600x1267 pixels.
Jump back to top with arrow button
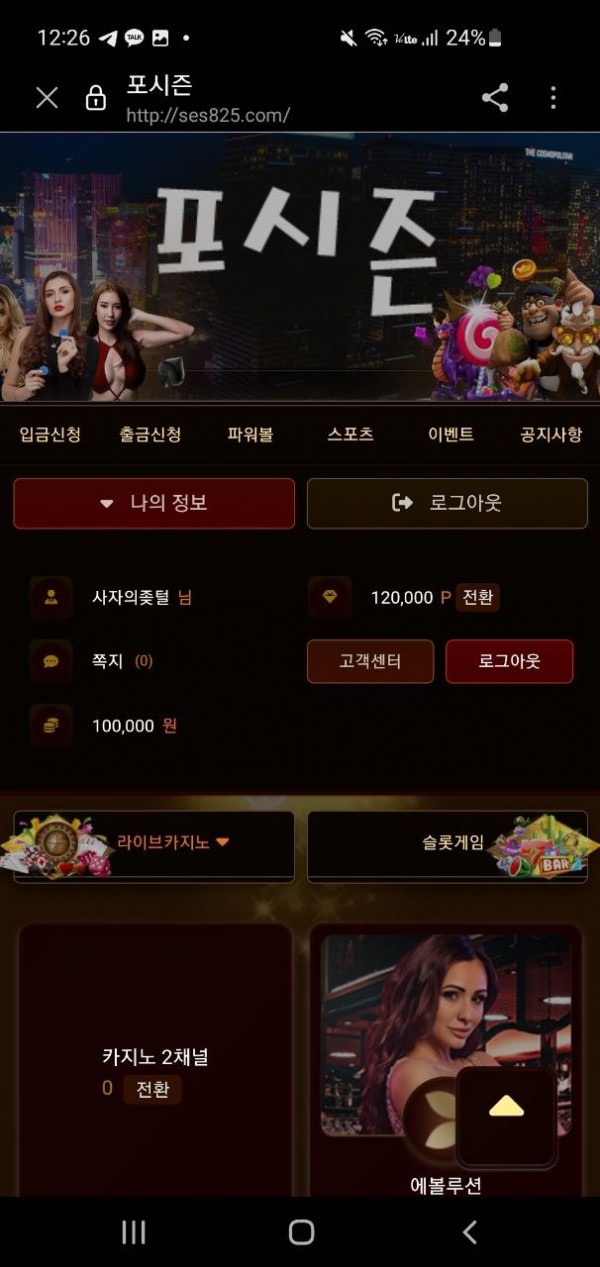tap(506, 1106)
